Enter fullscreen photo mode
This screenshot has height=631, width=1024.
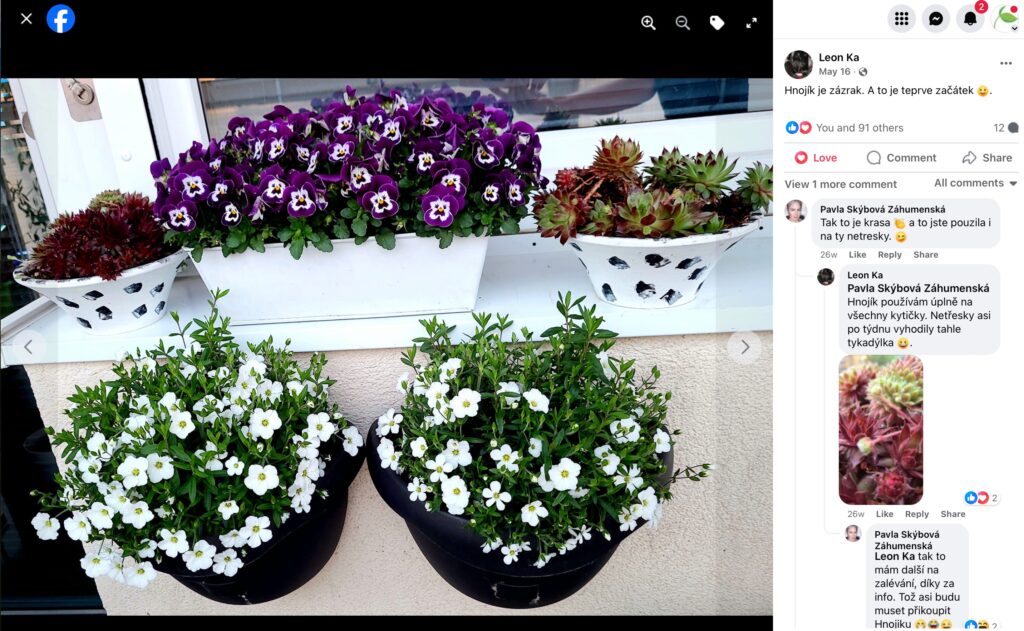point(751,22)
